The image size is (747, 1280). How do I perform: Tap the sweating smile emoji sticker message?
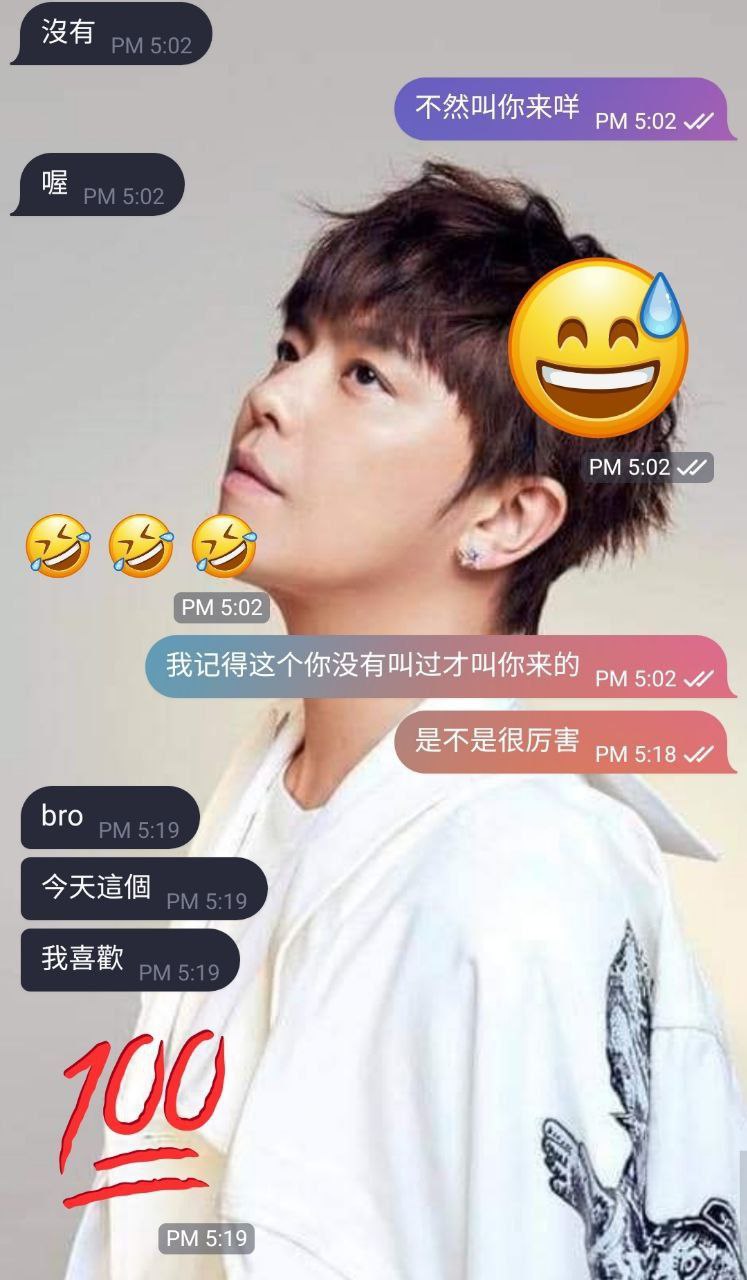pyautogui.click(x=599, y=348)
